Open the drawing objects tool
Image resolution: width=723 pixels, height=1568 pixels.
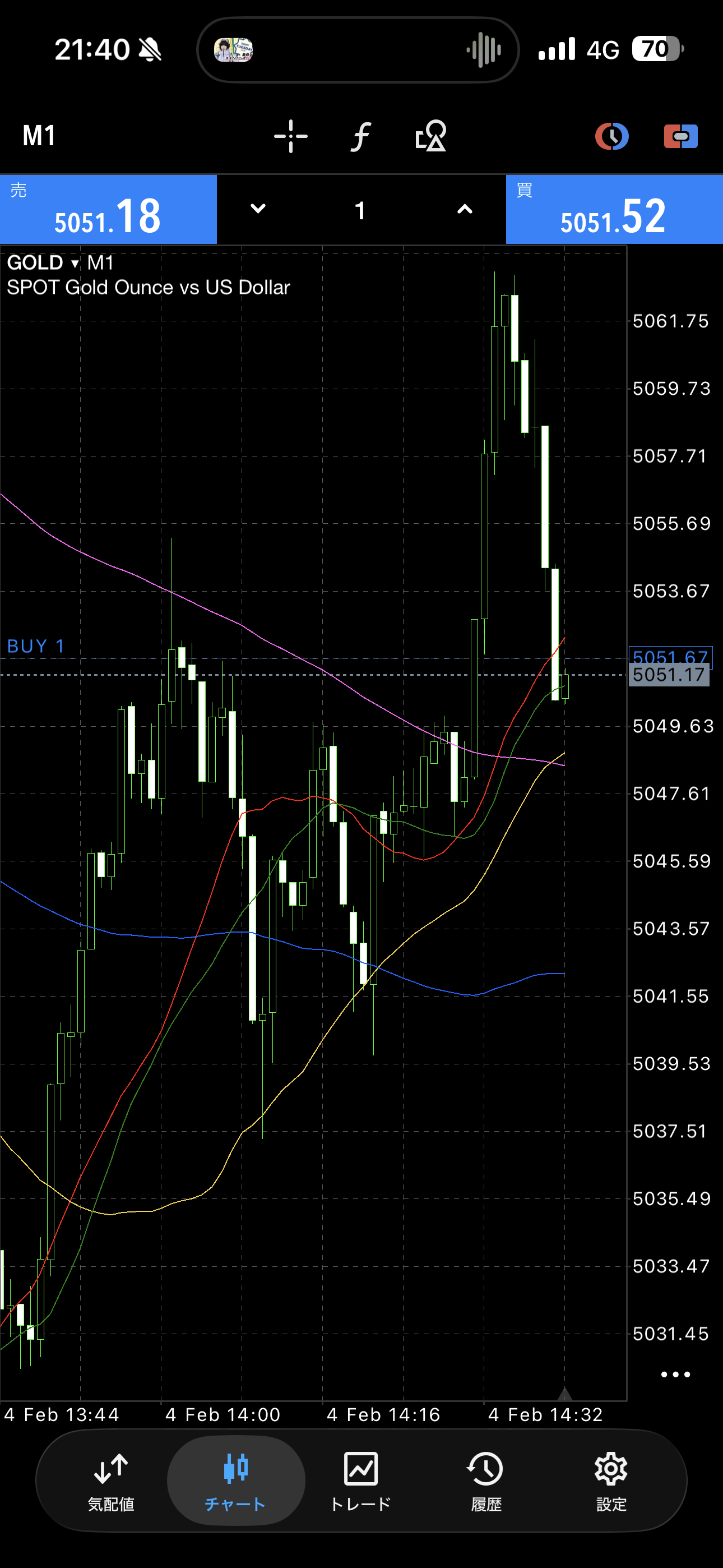tap(430, 135)
